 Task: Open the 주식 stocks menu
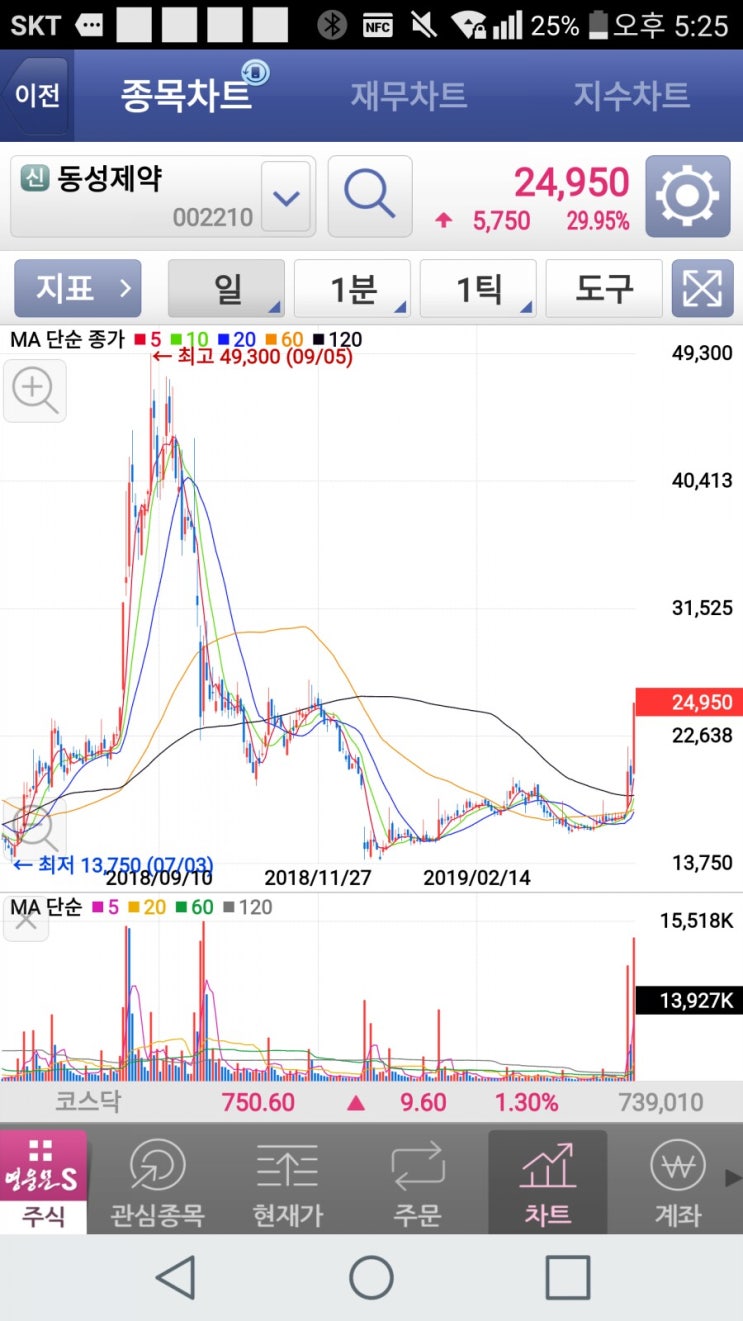click(x=43, y=1181)
